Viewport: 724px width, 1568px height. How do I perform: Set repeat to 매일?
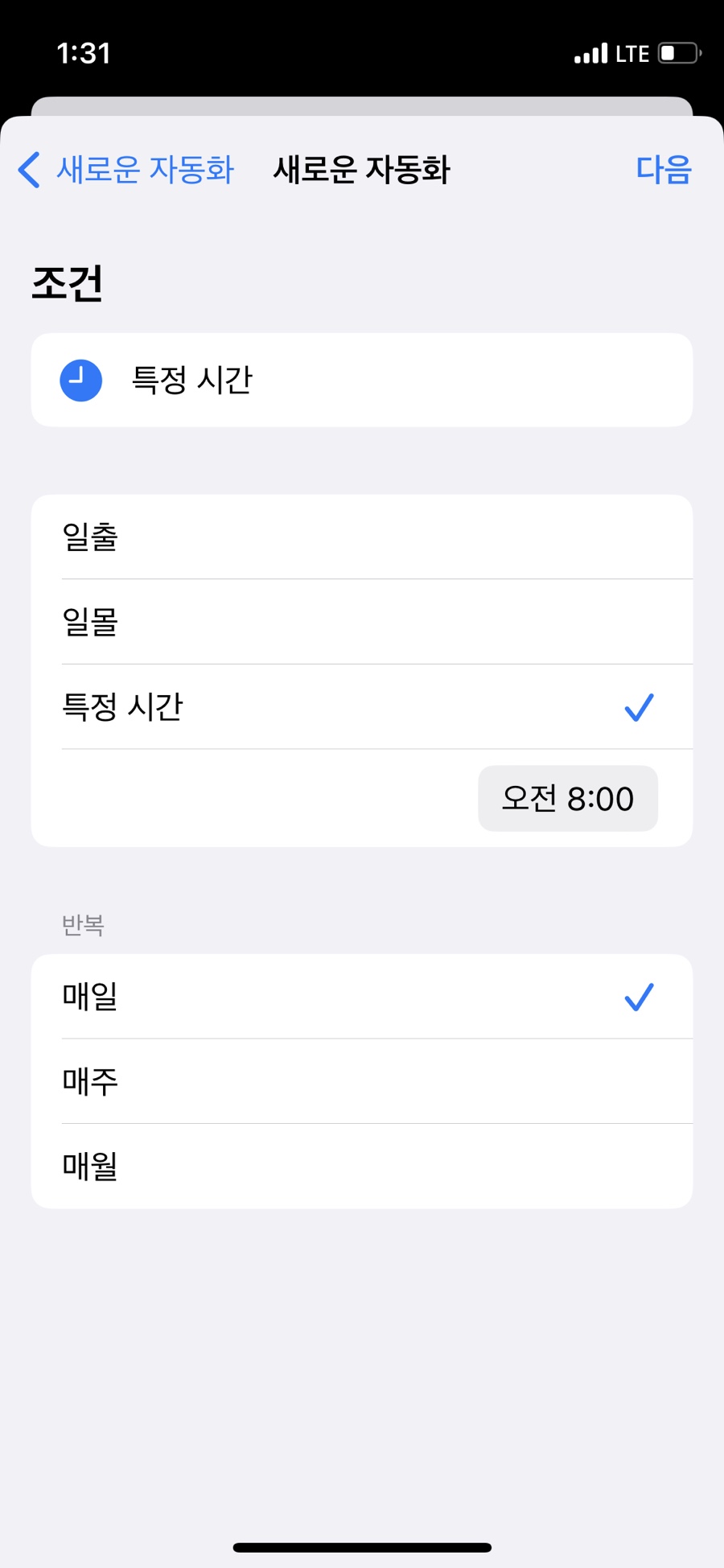click(x=362, y=997)
